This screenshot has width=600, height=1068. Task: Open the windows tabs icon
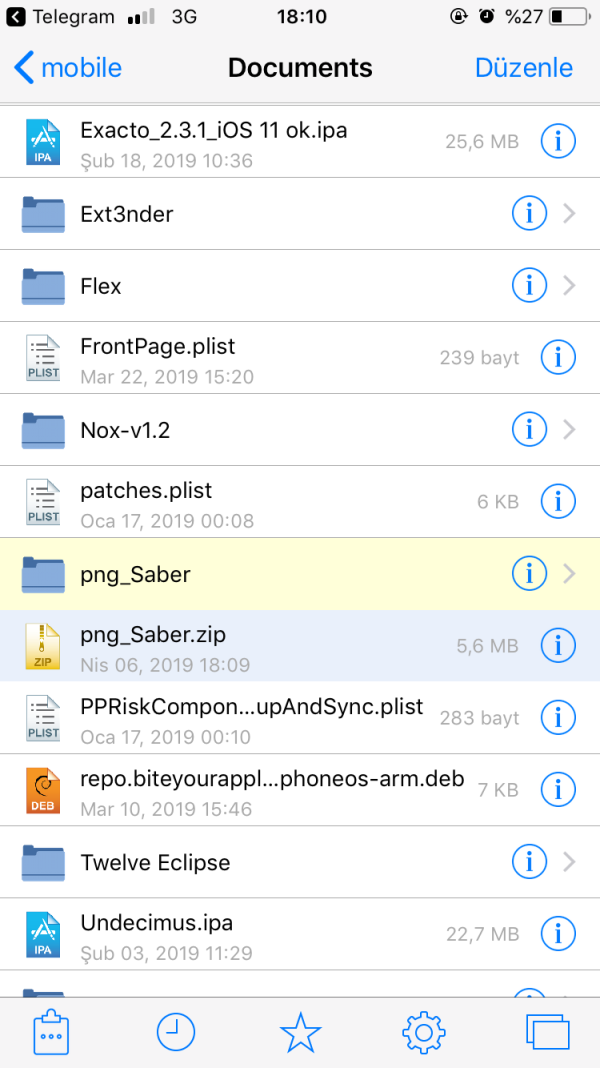click(547, 1032)
